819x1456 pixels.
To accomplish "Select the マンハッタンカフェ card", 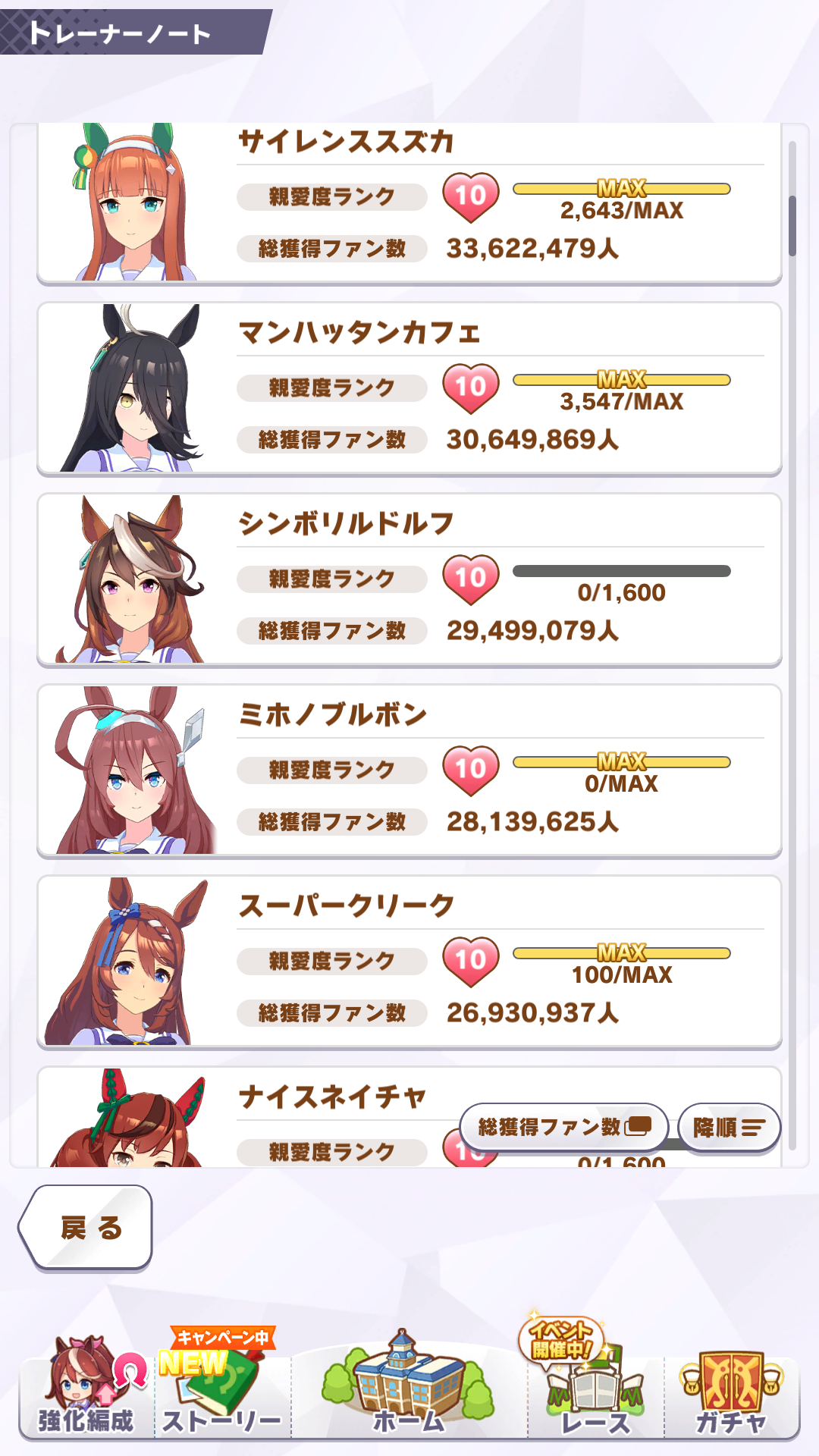I will [x=409, y=388].
